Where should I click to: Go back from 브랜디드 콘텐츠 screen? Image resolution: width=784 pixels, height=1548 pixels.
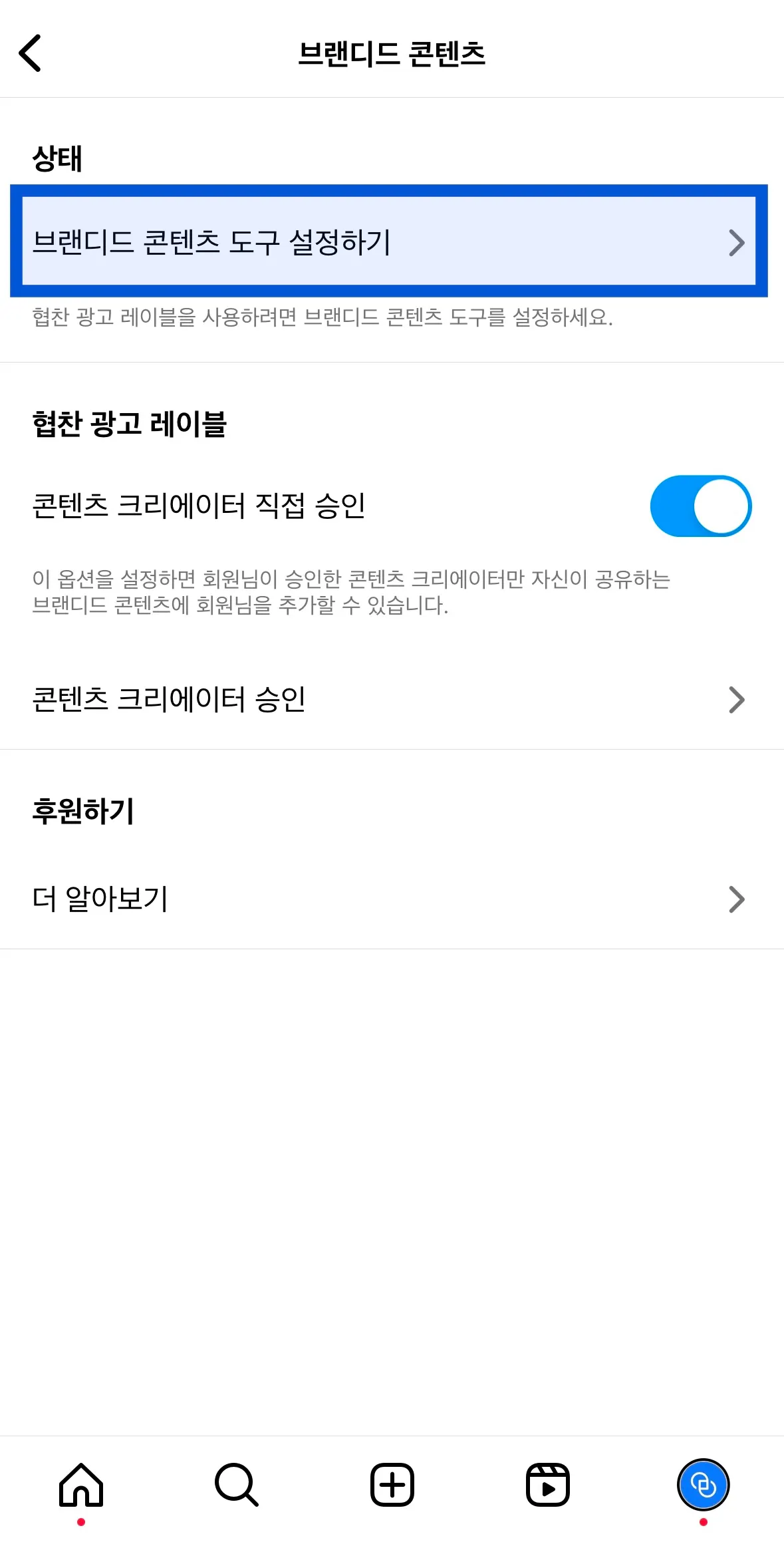click(31, 53)
